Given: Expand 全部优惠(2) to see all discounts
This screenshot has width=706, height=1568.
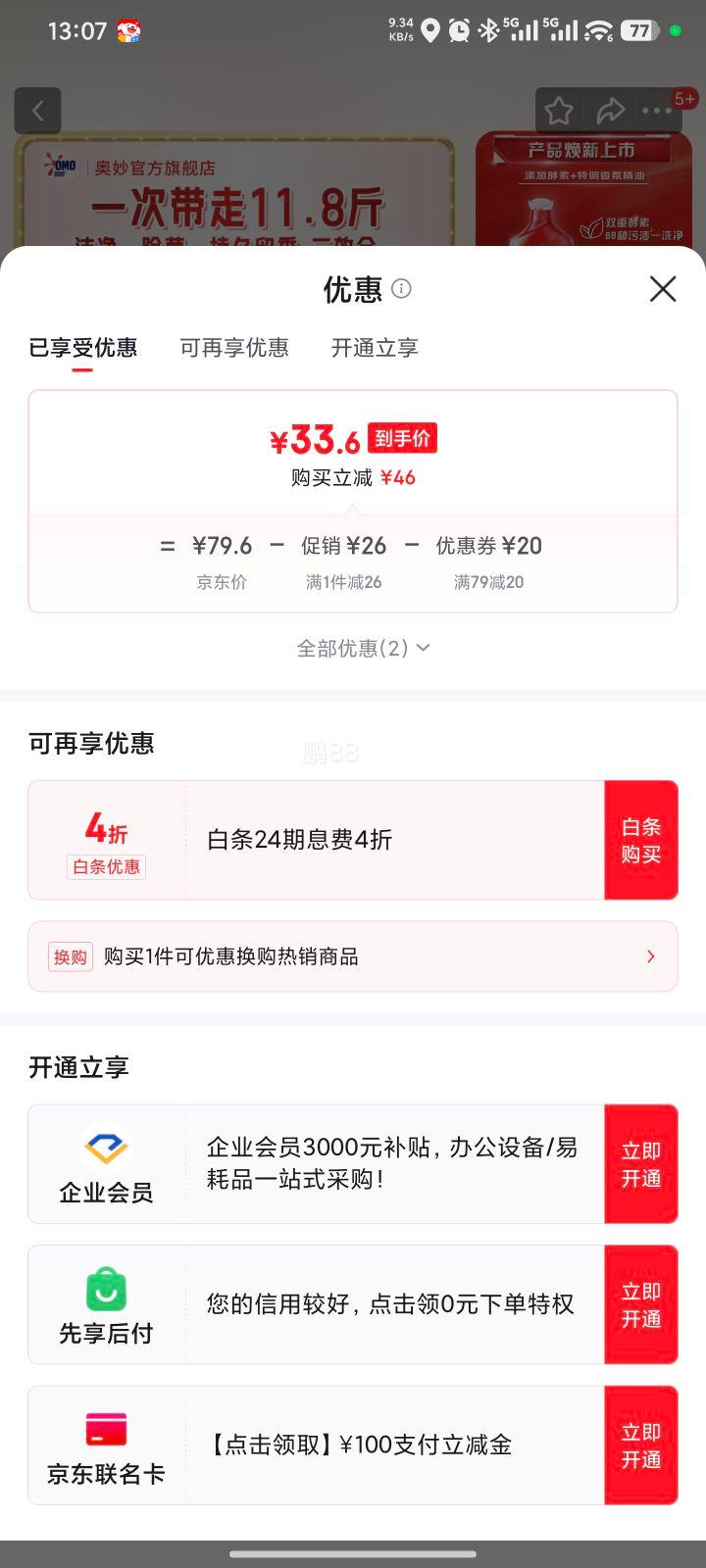Looking at the screenshot, I should (361, 648).
